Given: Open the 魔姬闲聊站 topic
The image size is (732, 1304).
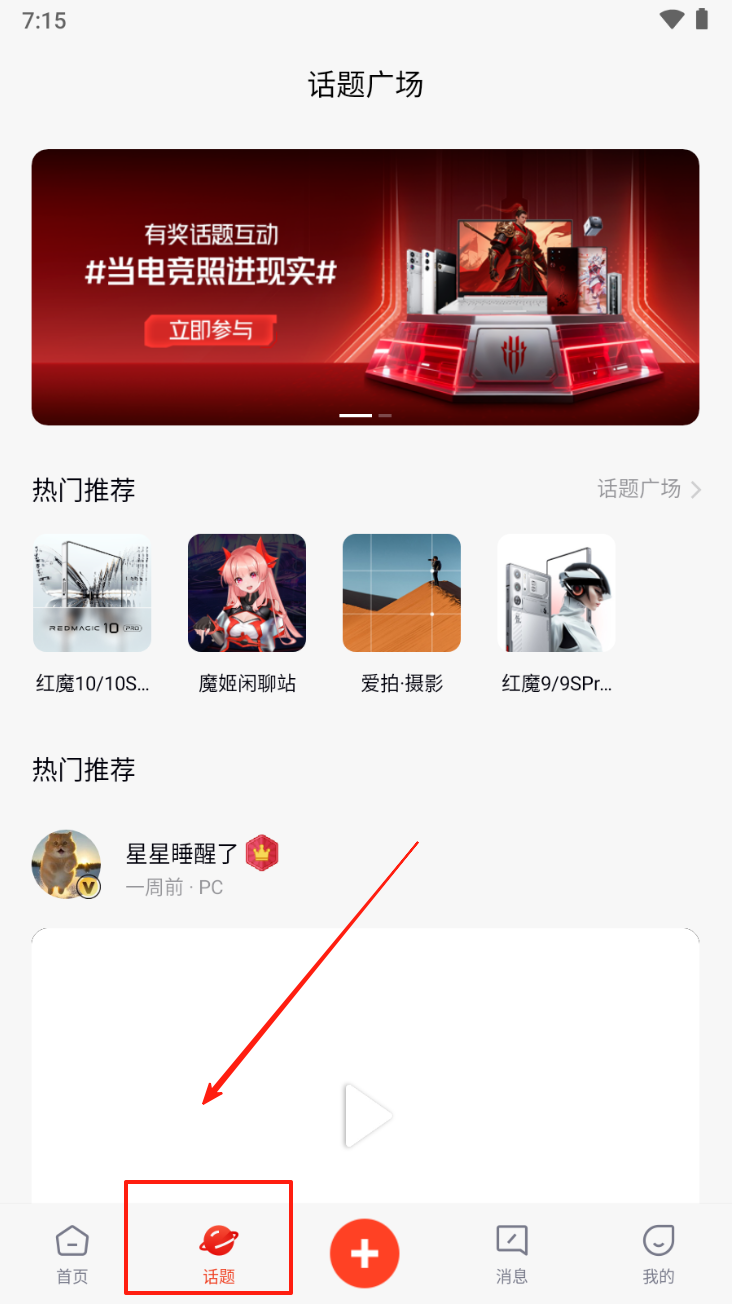Looking at the screenshot, I should (247, 612).
